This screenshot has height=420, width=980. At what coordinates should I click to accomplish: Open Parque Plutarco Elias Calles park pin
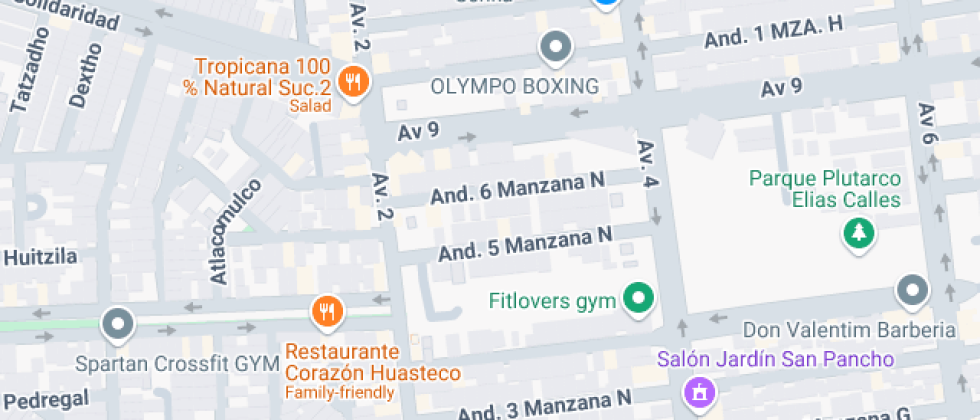click(858, 235)
